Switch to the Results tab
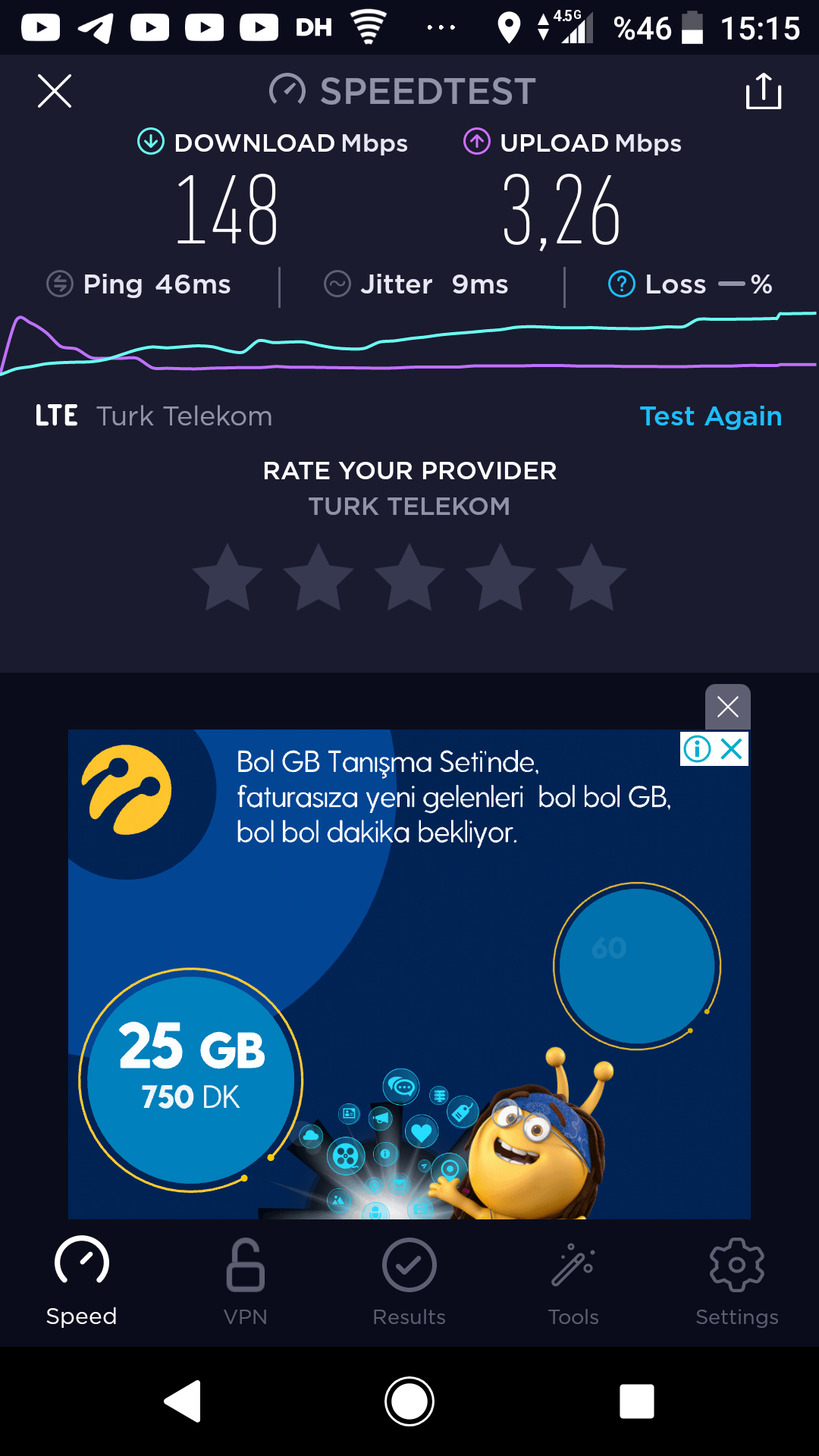The height and width of the screenshot is (1456, 819). (x=409, y=1282)
